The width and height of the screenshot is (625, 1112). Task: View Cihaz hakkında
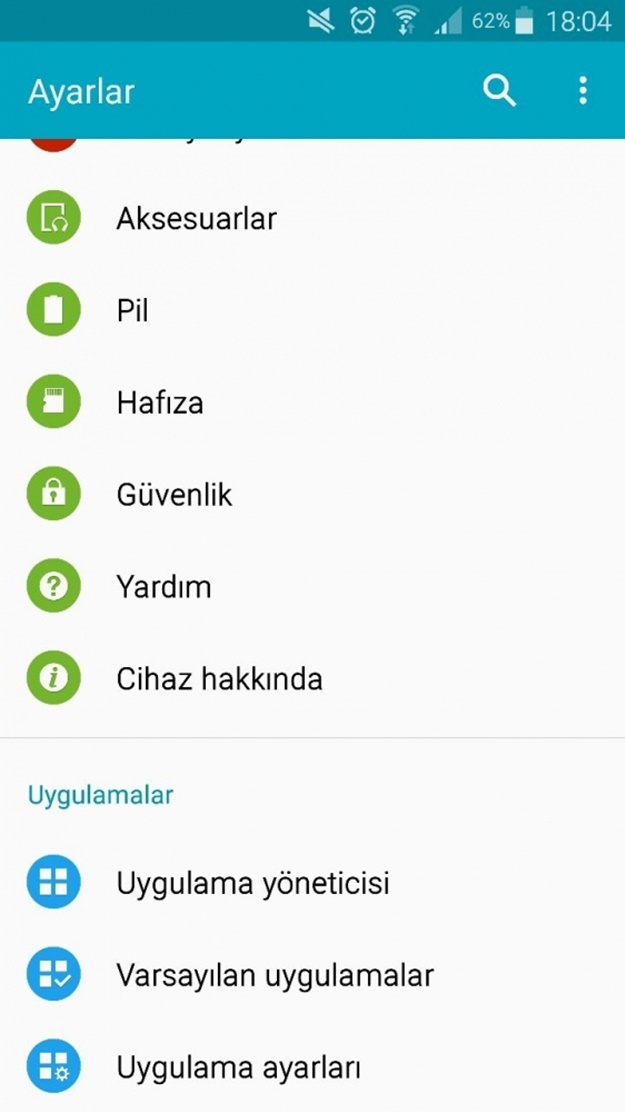[x=219, y=679]
